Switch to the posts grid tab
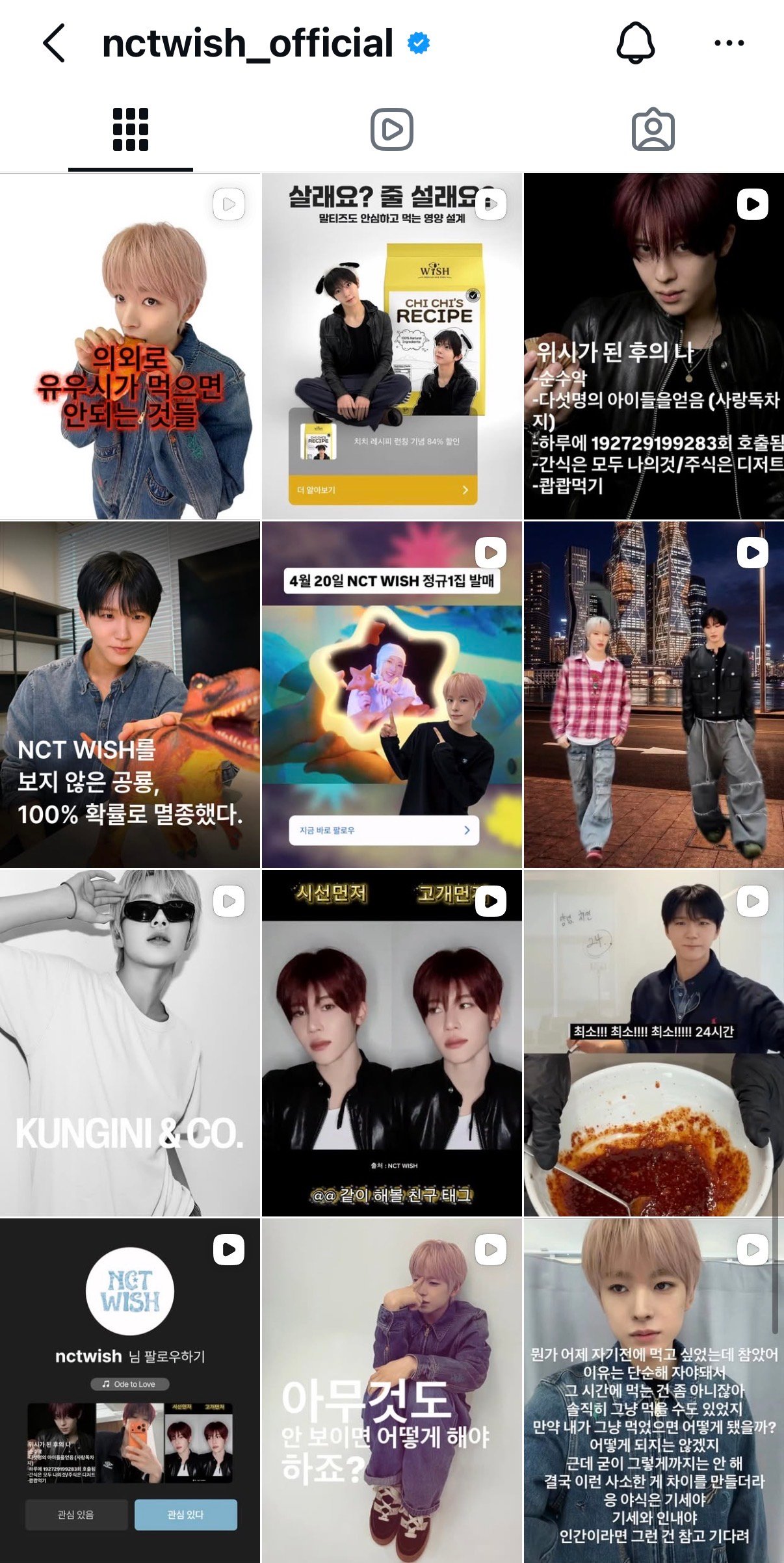784x1563 pixels. tap(131, 129)
